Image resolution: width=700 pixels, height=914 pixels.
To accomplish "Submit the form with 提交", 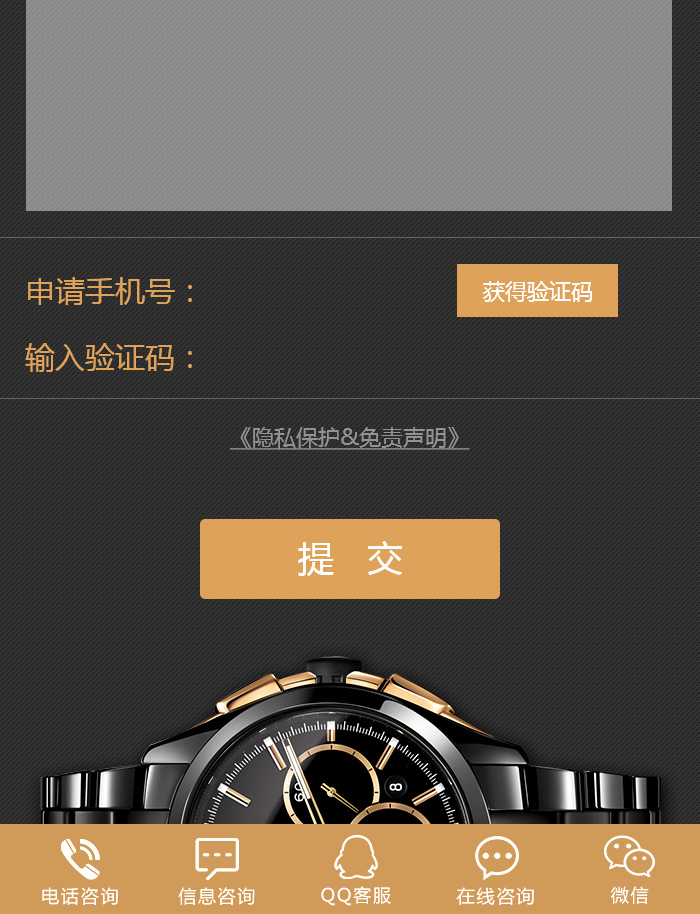I will point(349,559).
